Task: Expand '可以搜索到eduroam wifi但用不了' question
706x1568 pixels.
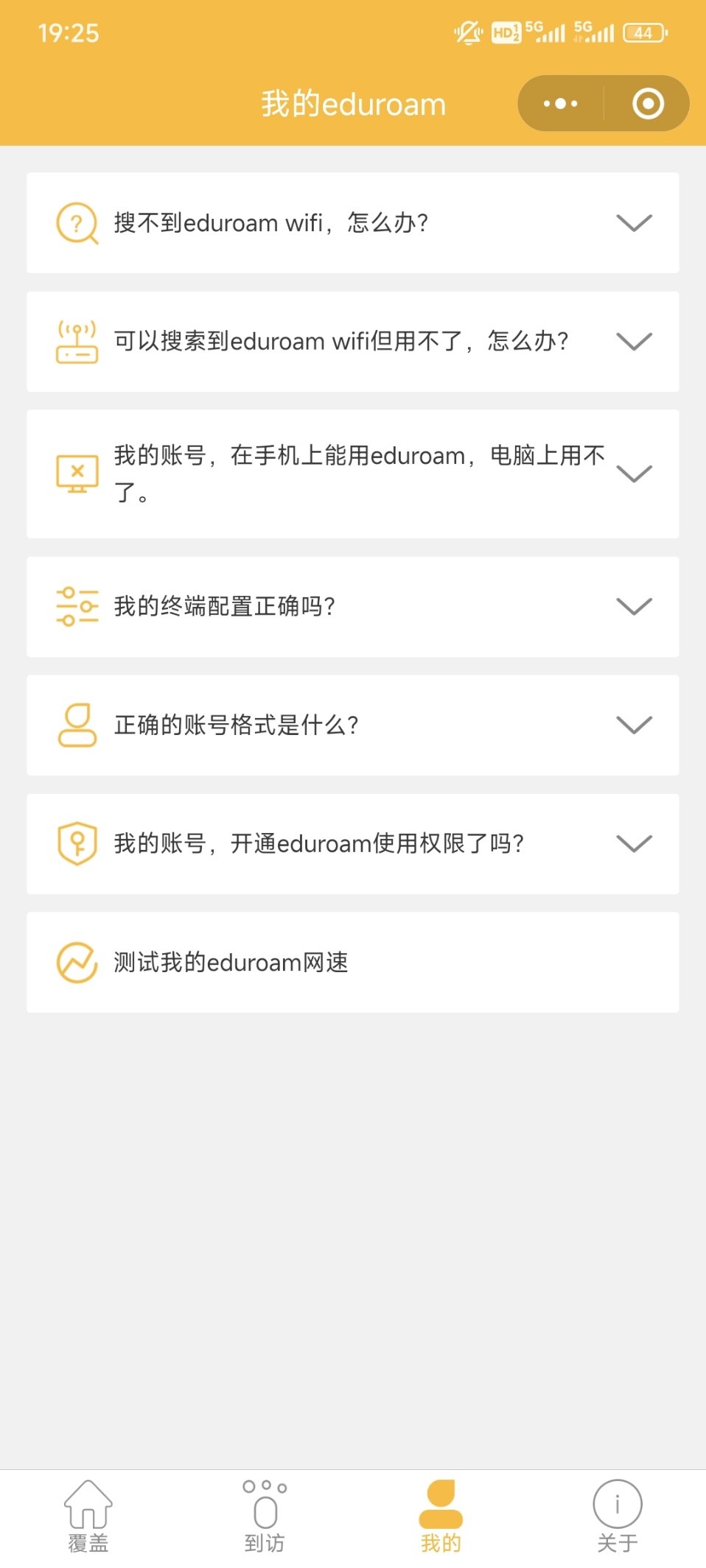Action: click(x=352, y=342)
